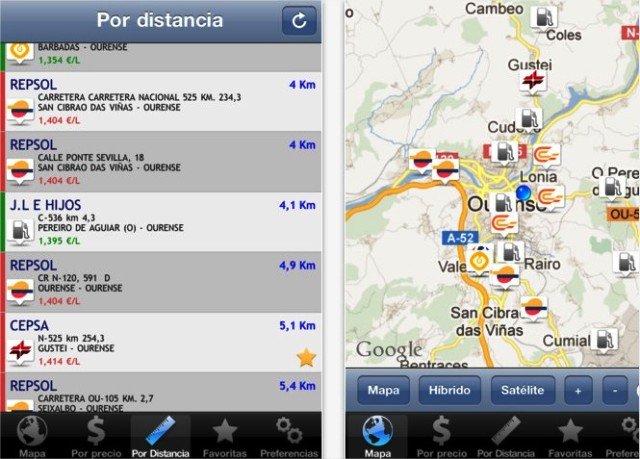Open the CEPSA Gustei station row
The image size is (640, 459).
[161, 341]
